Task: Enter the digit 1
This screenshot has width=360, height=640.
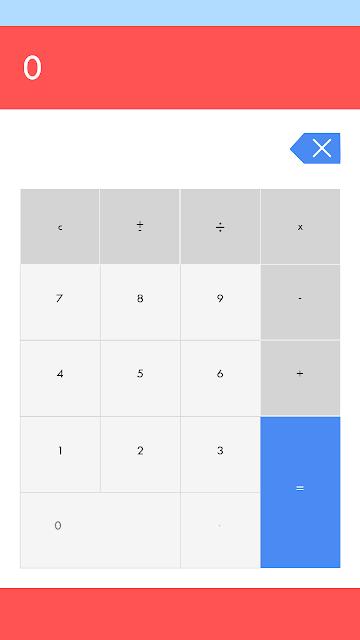Action: point(60,454)
